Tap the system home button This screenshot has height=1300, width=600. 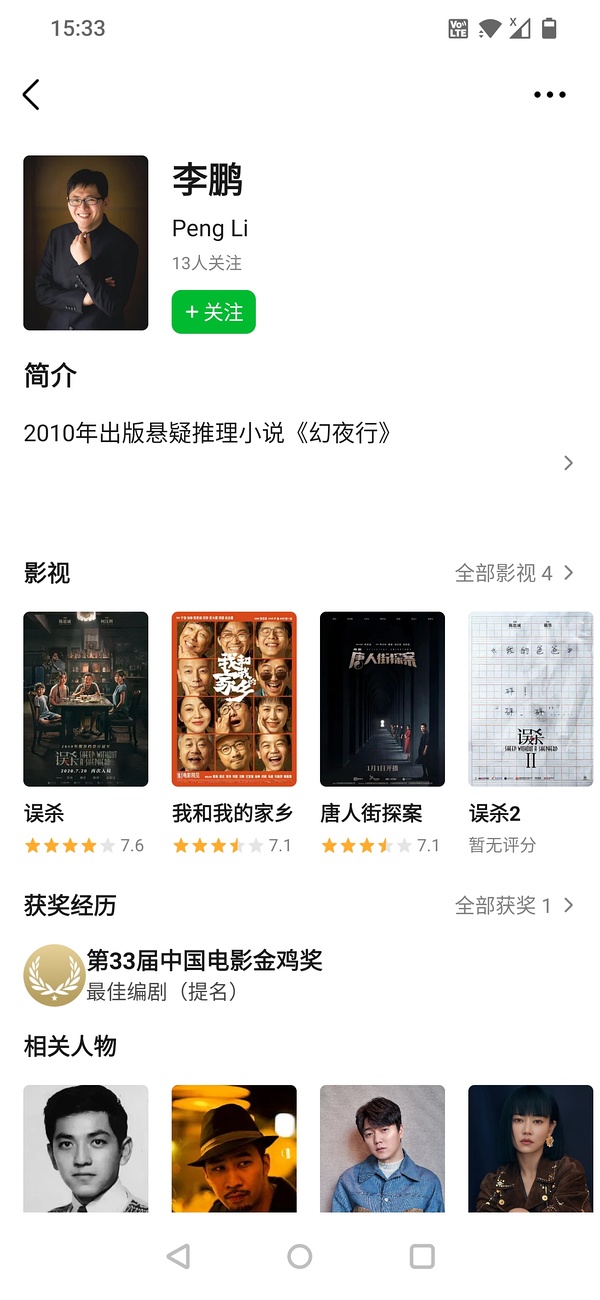point(299,1257)
